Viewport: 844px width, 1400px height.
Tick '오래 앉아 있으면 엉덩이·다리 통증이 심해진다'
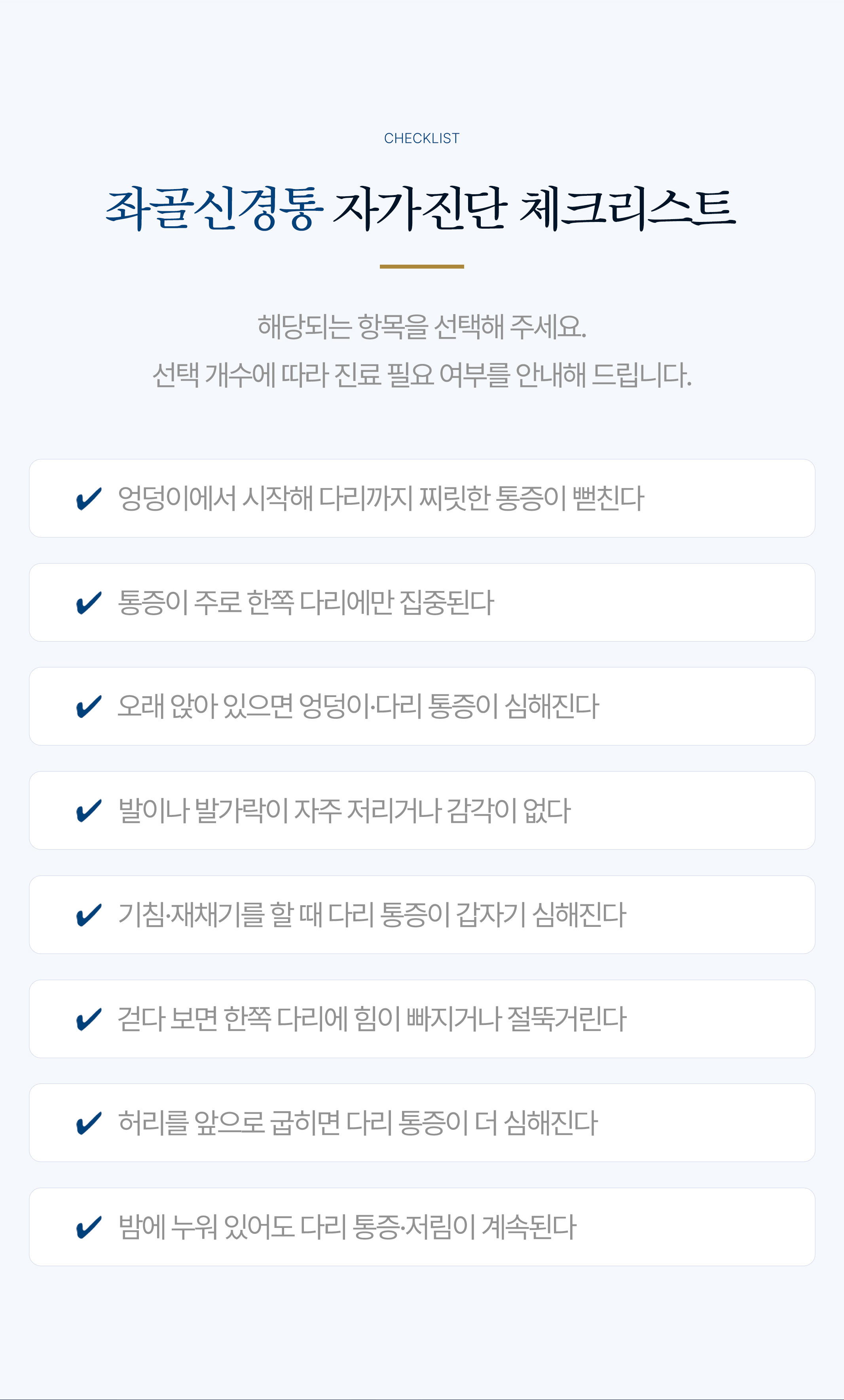tap(422, 706)
